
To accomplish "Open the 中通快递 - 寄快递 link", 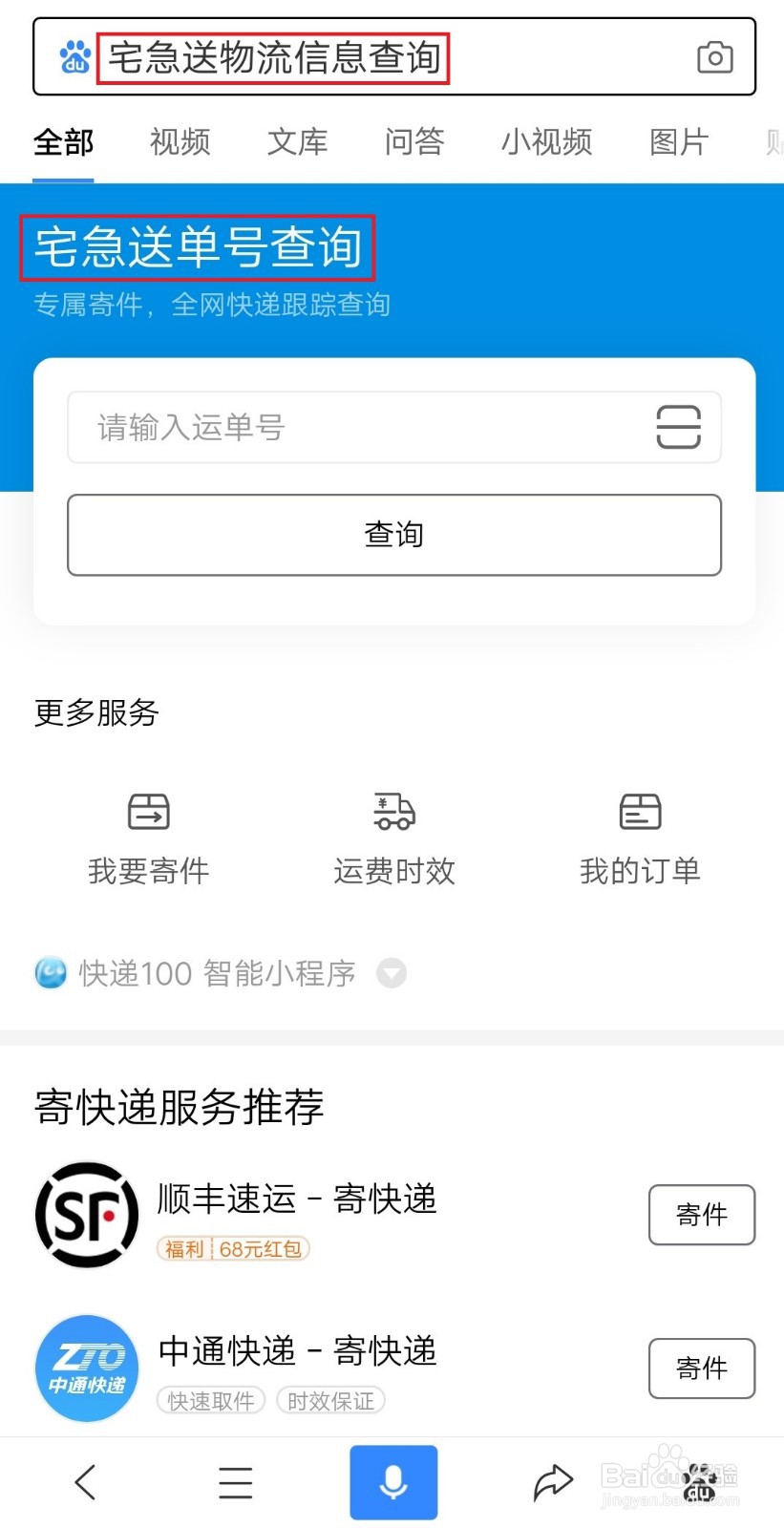I will pos(296,1350).
